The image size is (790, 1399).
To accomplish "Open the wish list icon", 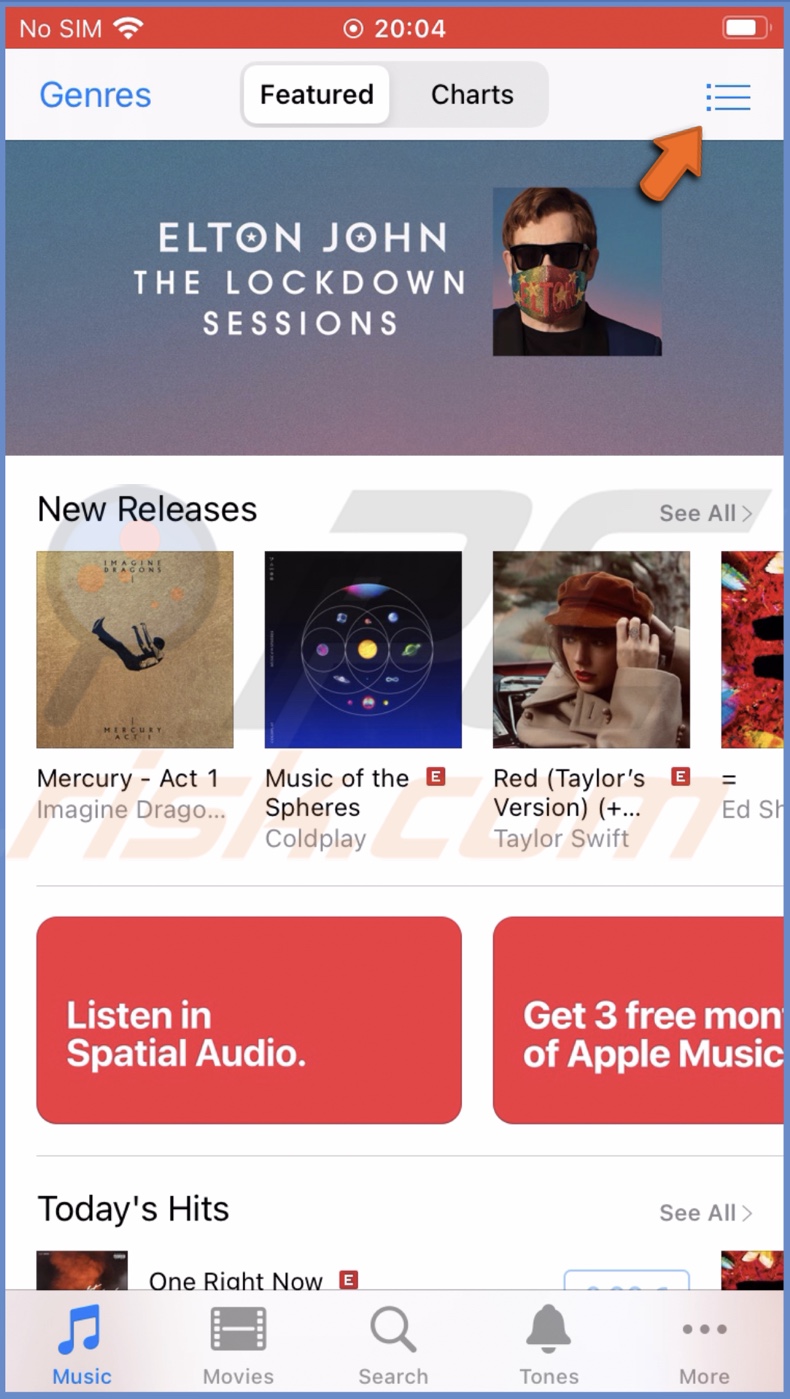I will (727, 96).
